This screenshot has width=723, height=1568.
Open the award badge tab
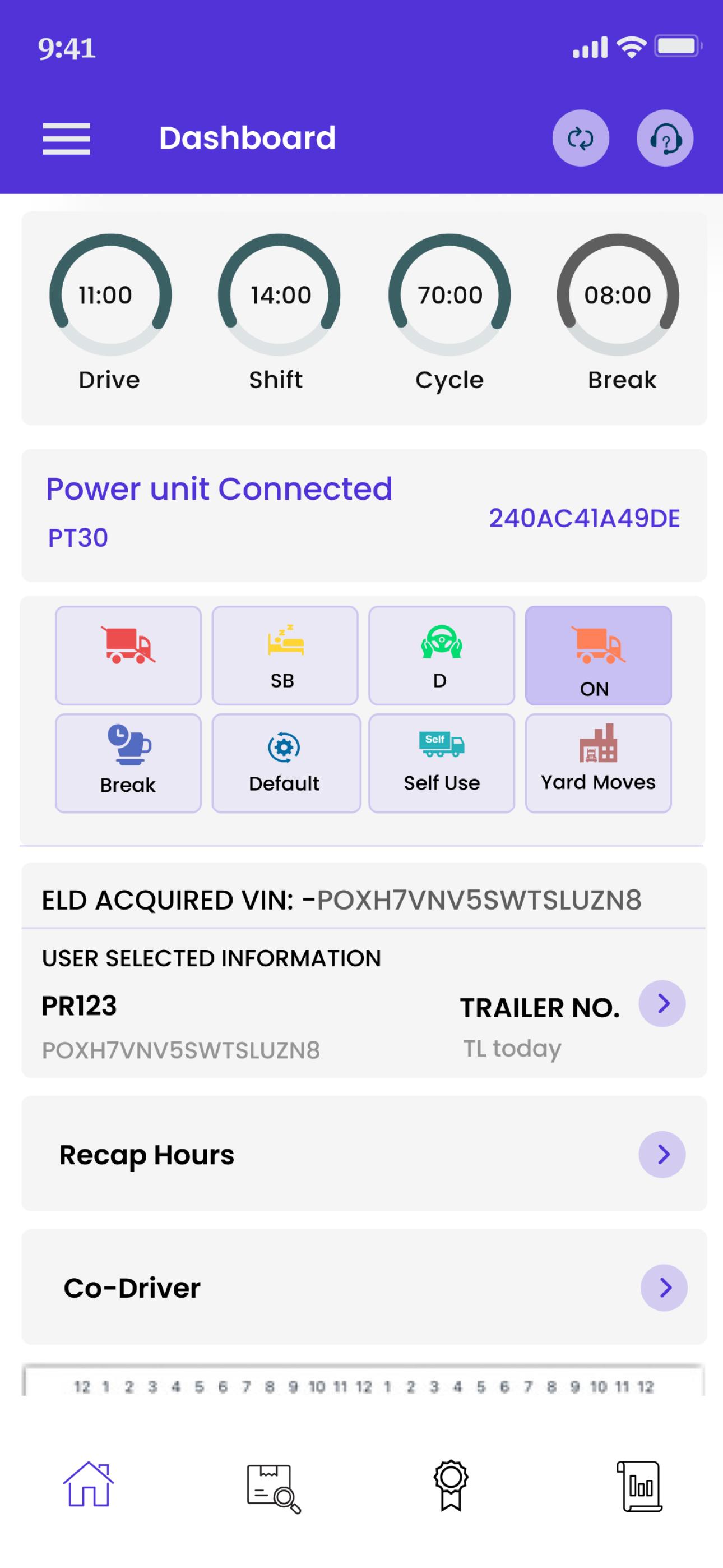[451, 1485]
